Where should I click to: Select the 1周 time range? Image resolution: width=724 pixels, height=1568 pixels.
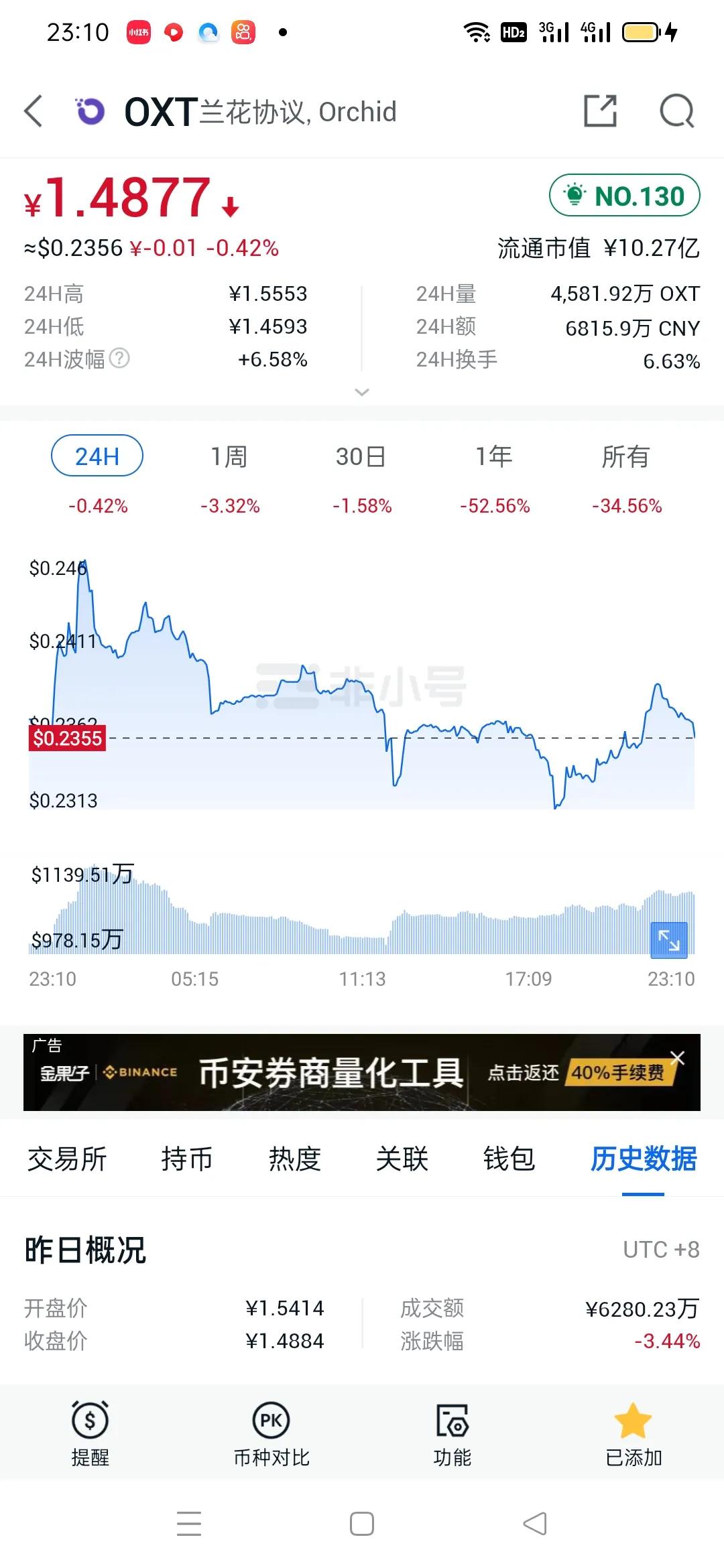tap(230, 456)
